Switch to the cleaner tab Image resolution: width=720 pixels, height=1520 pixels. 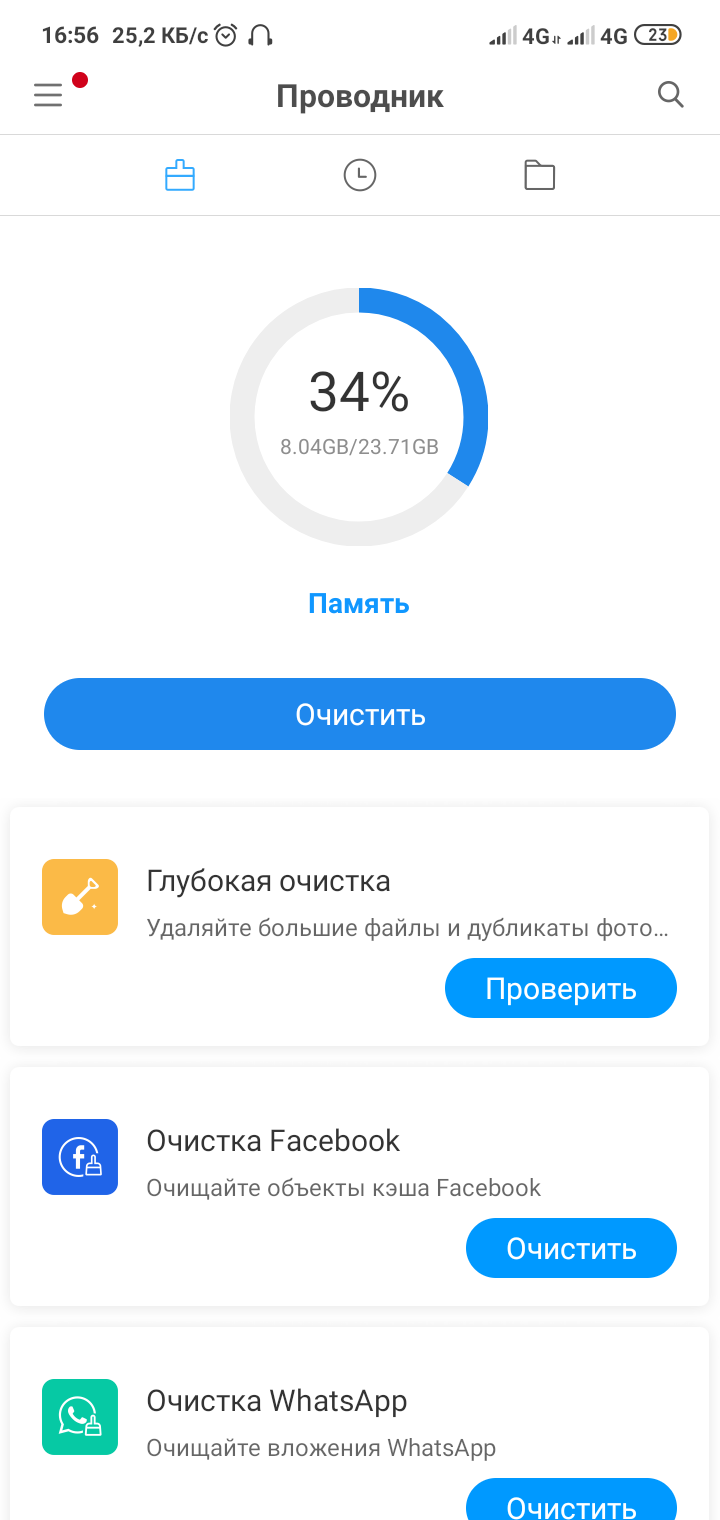pyautogui.click(x=180, y=176)
